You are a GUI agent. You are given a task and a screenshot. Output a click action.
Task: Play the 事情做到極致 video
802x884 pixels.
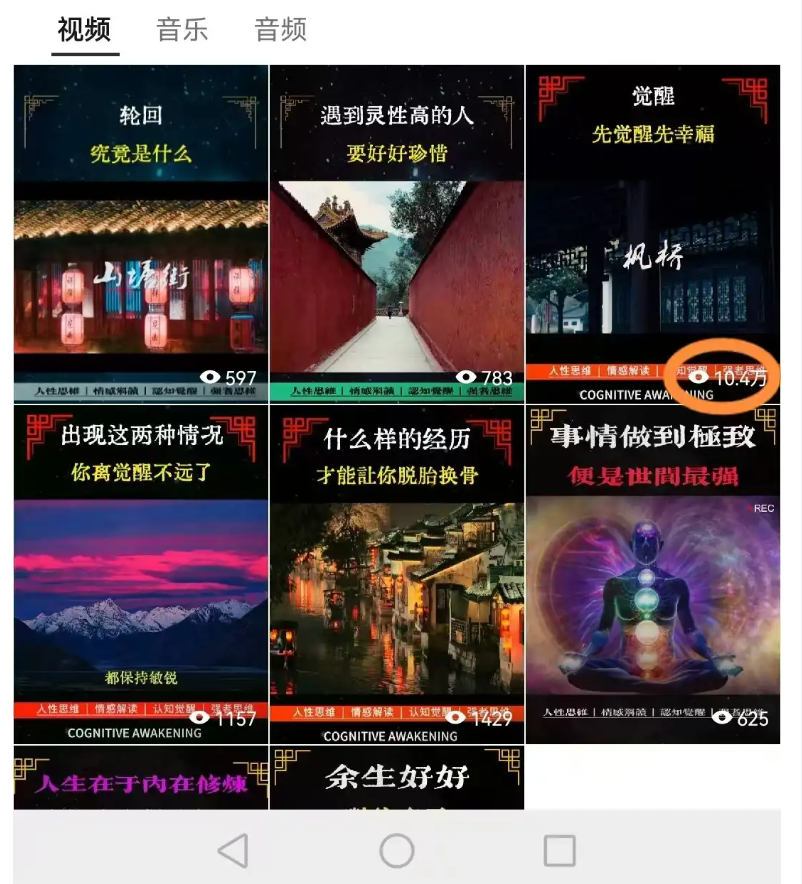point(652,574)
